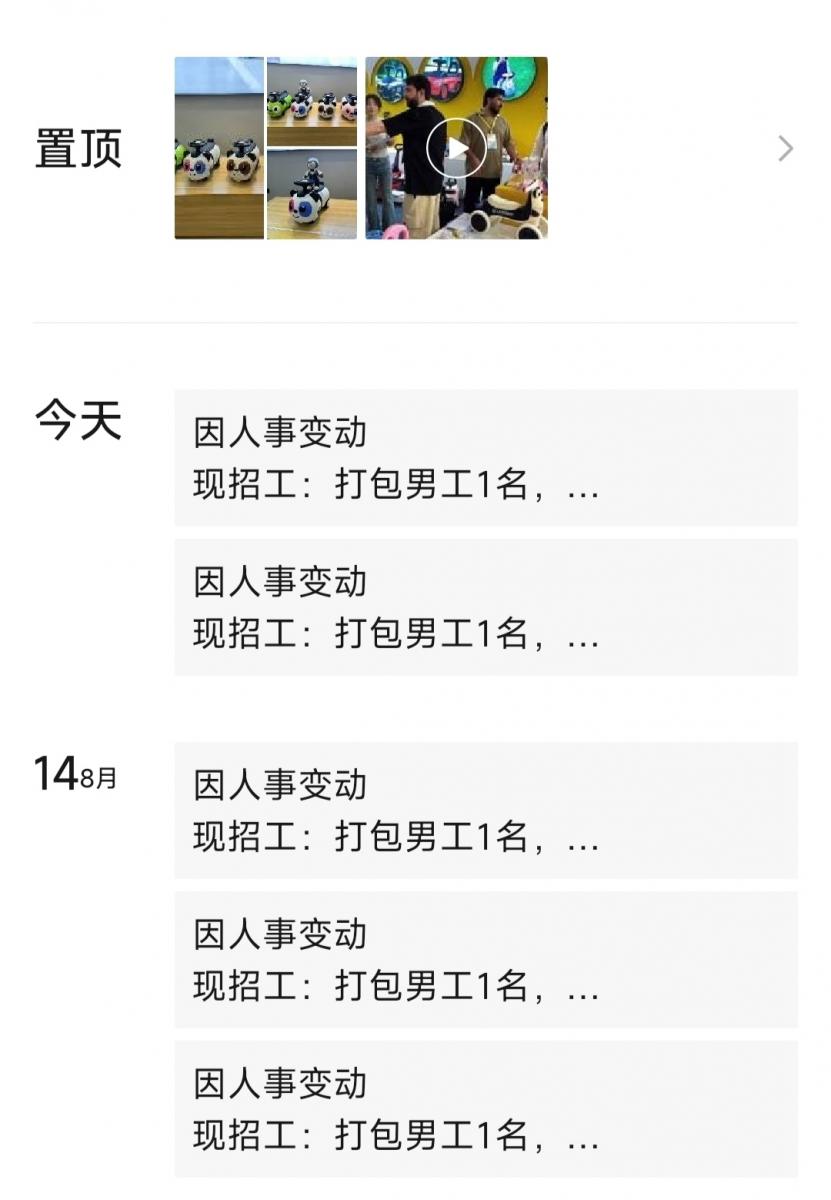Open the pinned toy car photo collage
The image size is (831, 1200).
[265, 148]
